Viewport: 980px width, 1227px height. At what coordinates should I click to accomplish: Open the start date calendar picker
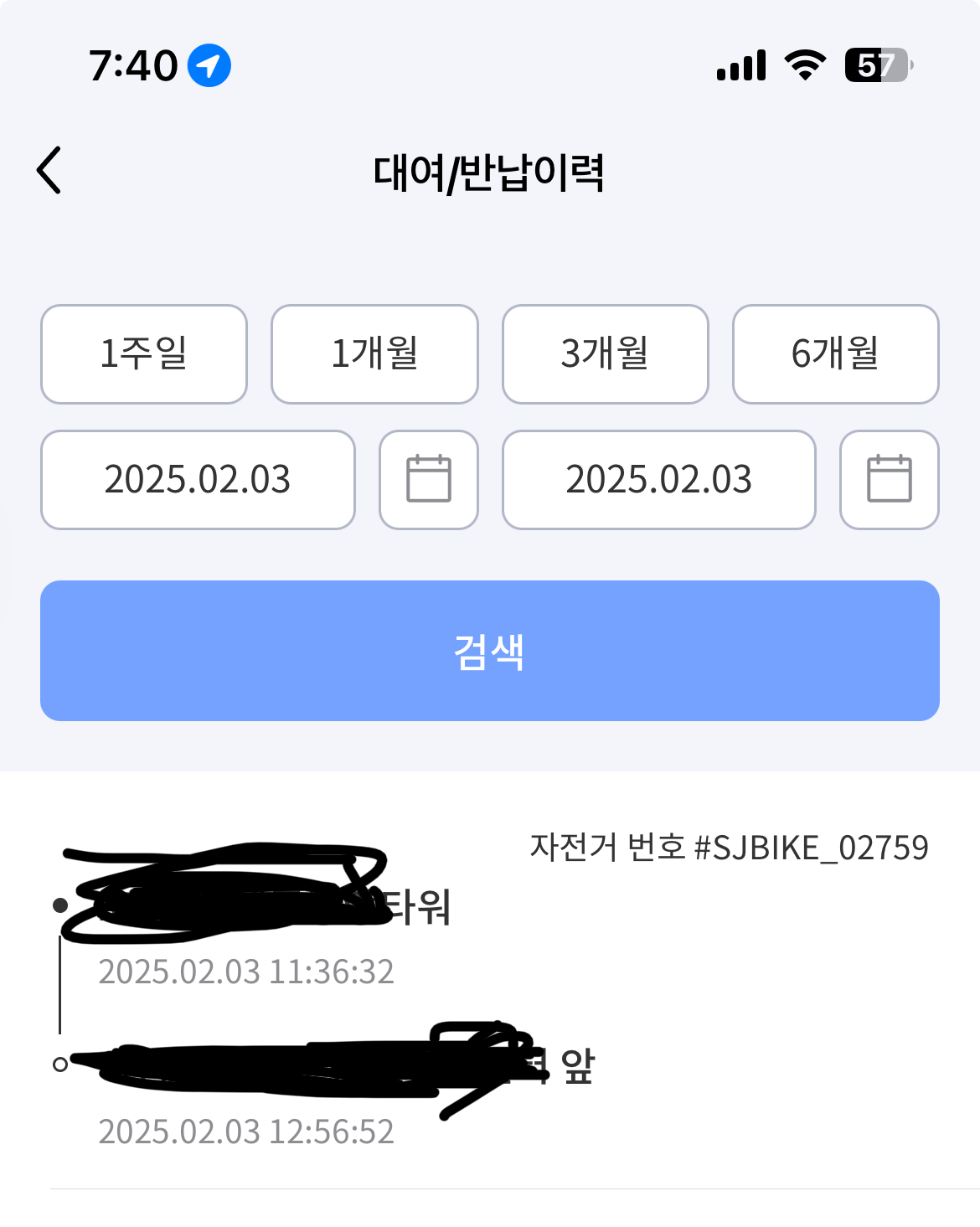point(428,479)
